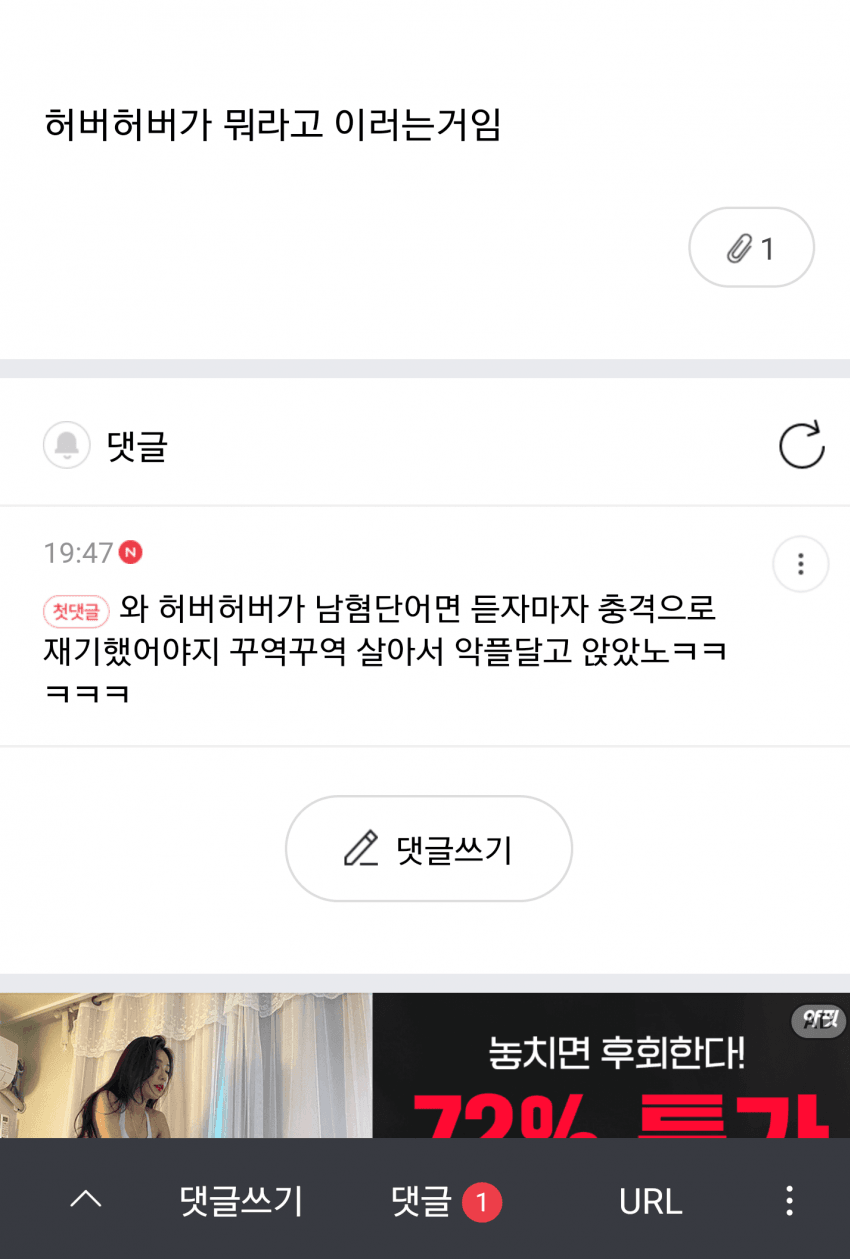The image size is (850, 1259).
Task: Open the 72% 특가 advertisement banner
Action: [x=610, y=1066]
